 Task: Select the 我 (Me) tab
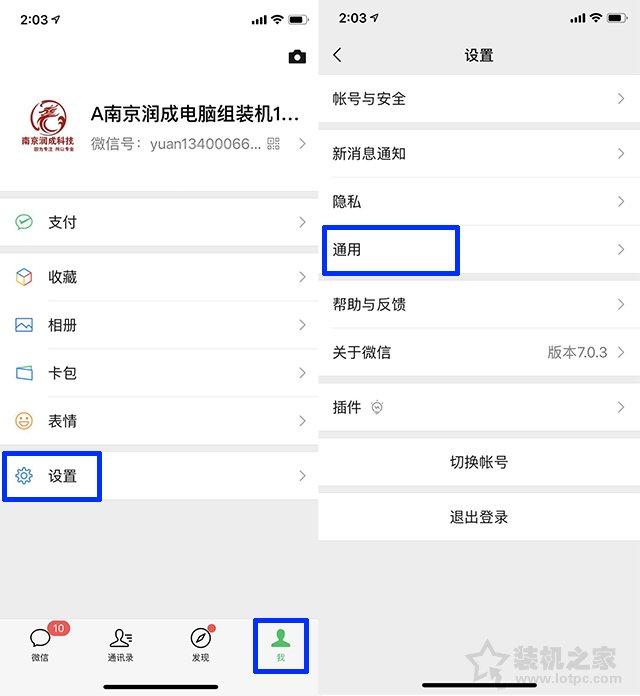[x=280, y=645]
